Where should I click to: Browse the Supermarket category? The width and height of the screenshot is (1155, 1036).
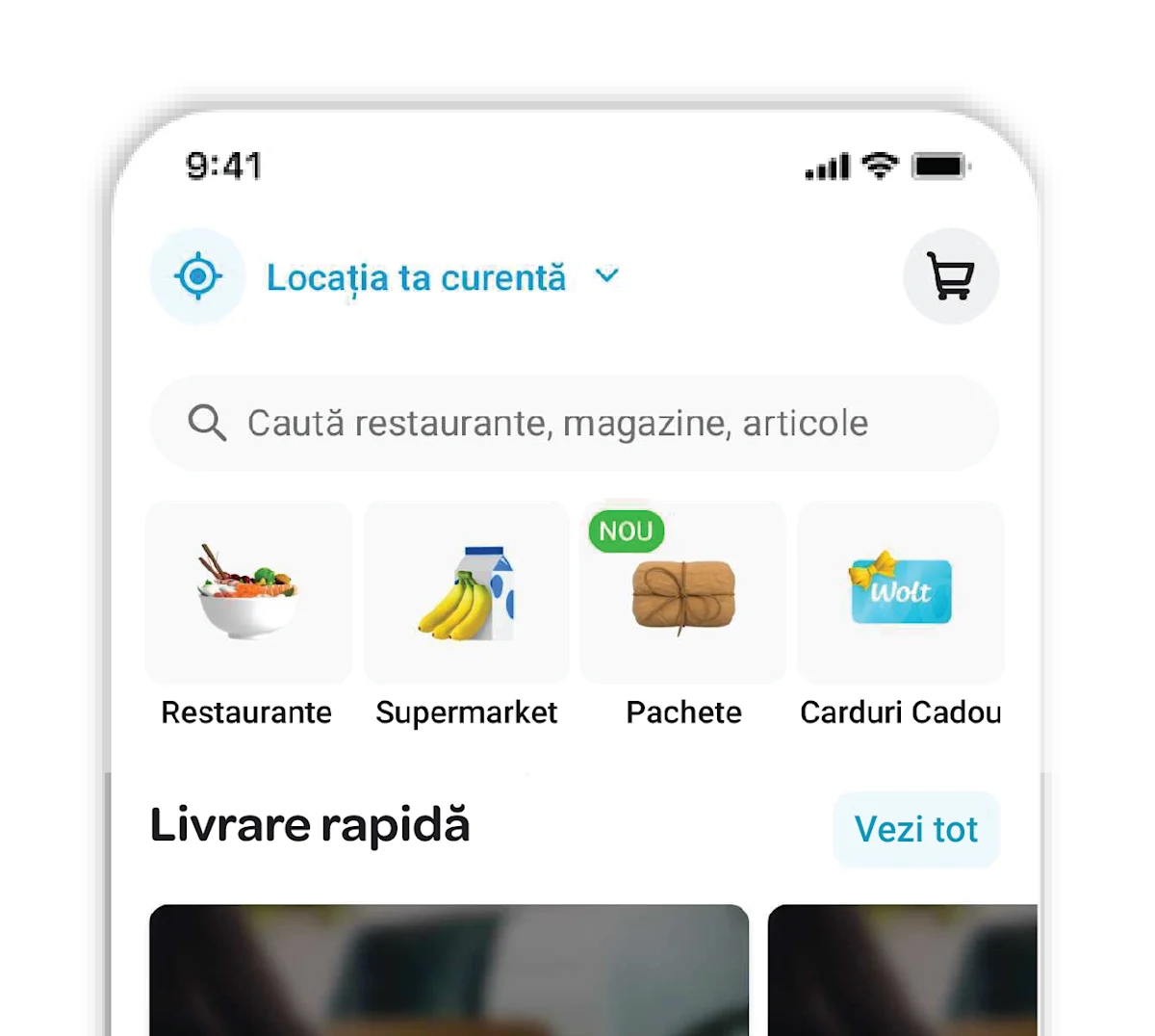(467, 593)
